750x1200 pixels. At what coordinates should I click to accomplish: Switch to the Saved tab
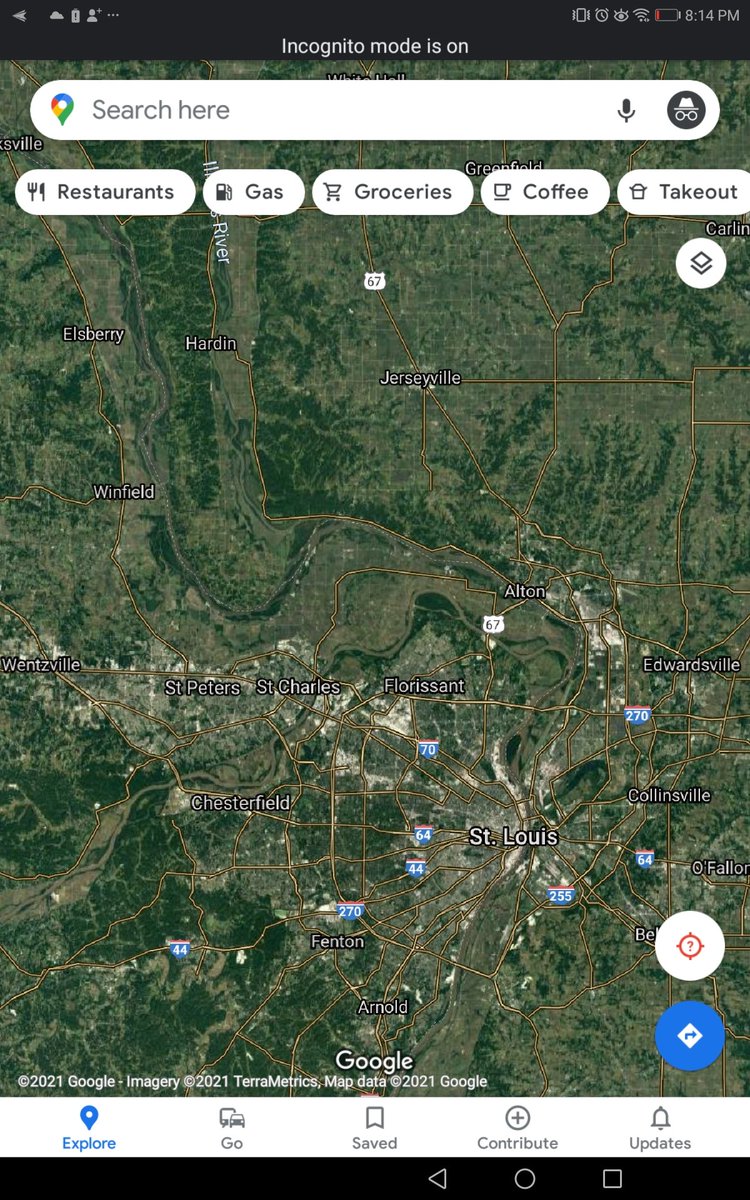(375, 1128)
